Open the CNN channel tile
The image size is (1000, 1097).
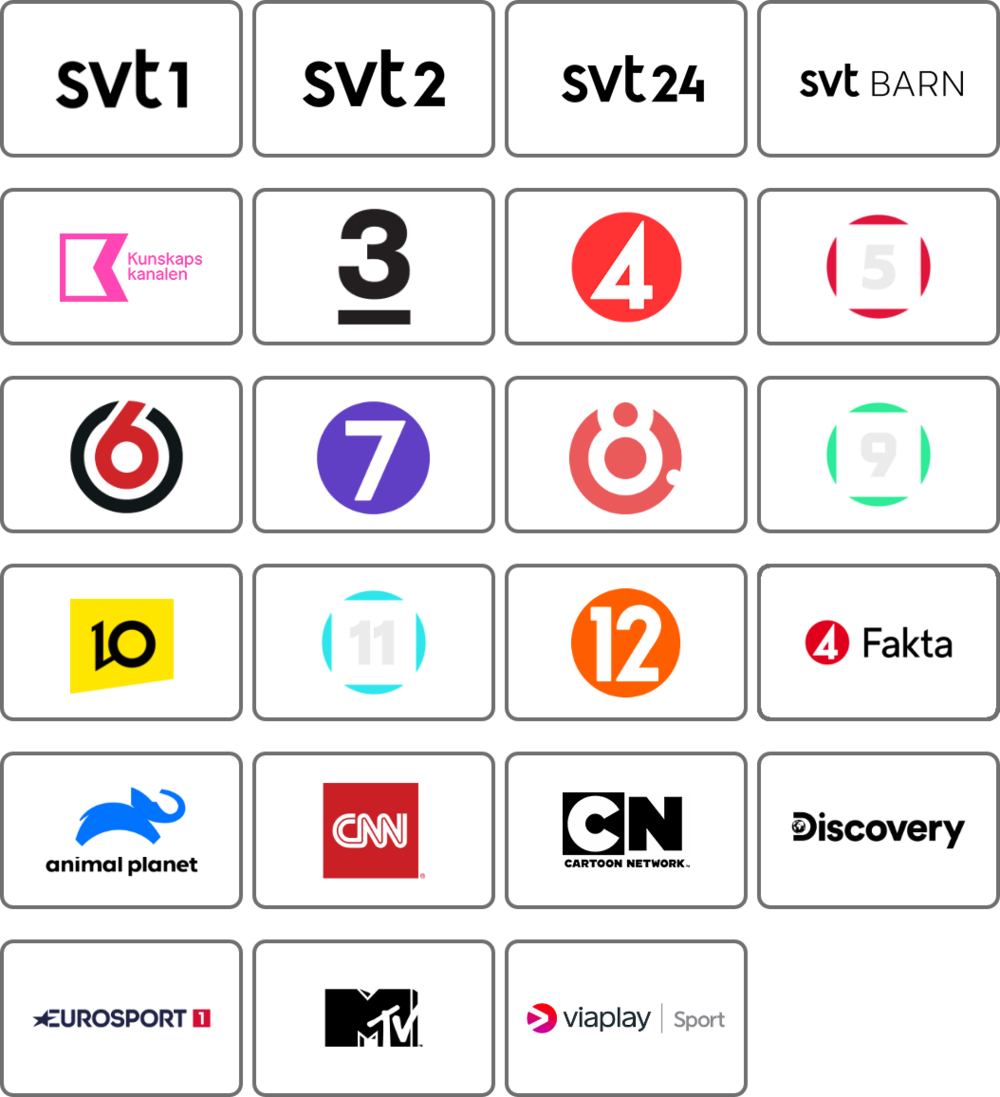(374, 830)
